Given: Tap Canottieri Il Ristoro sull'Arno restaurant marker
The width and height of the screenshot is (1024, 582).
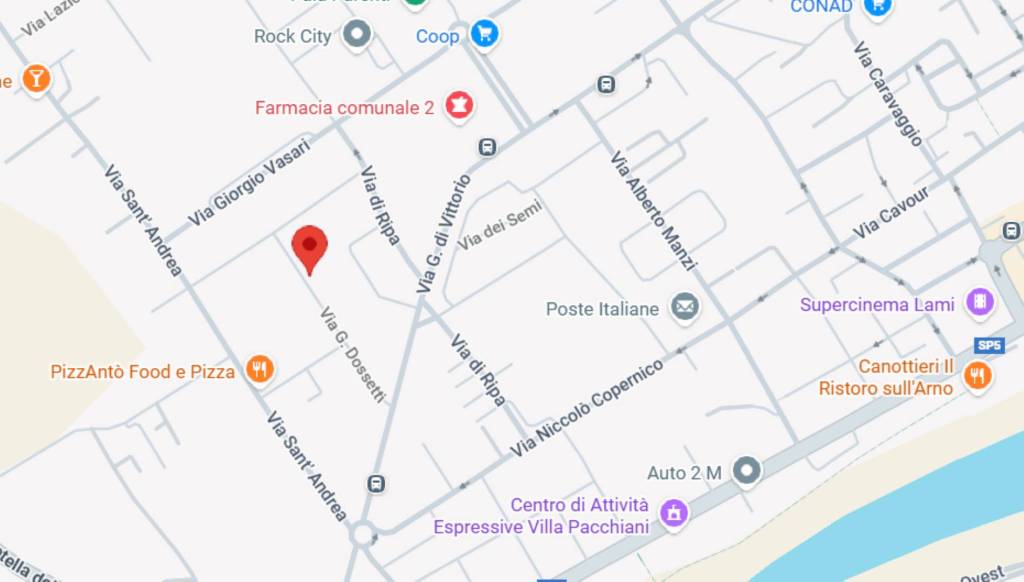Looking at the screenshot, I should click(x=977, y=375).
